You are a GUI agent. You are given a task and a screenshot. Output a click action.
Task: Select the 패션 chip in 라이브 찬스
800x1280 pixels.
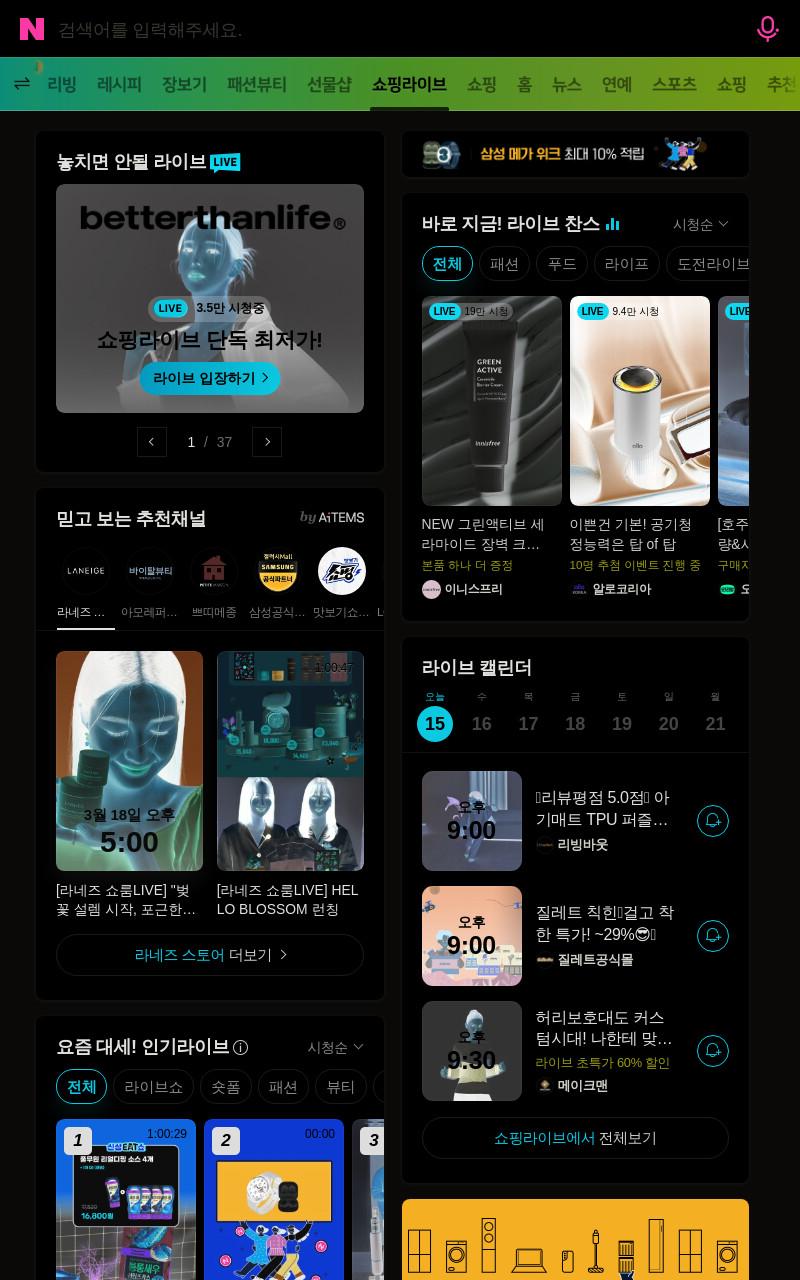[504, 264]
